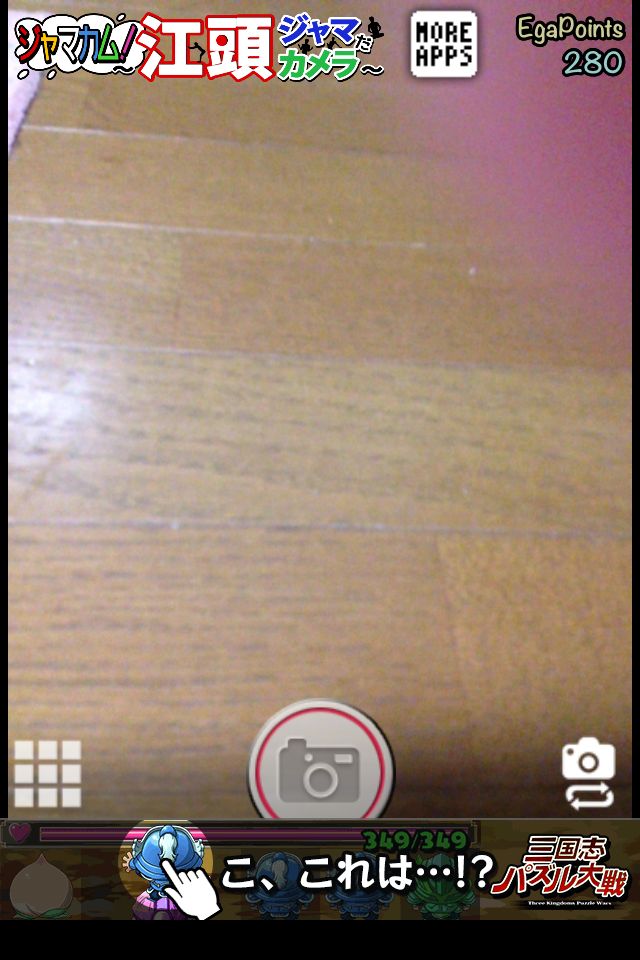Take a photo with the shutter button
The width and height of the screenshot is (640, 960).
[x=321, y=770]
